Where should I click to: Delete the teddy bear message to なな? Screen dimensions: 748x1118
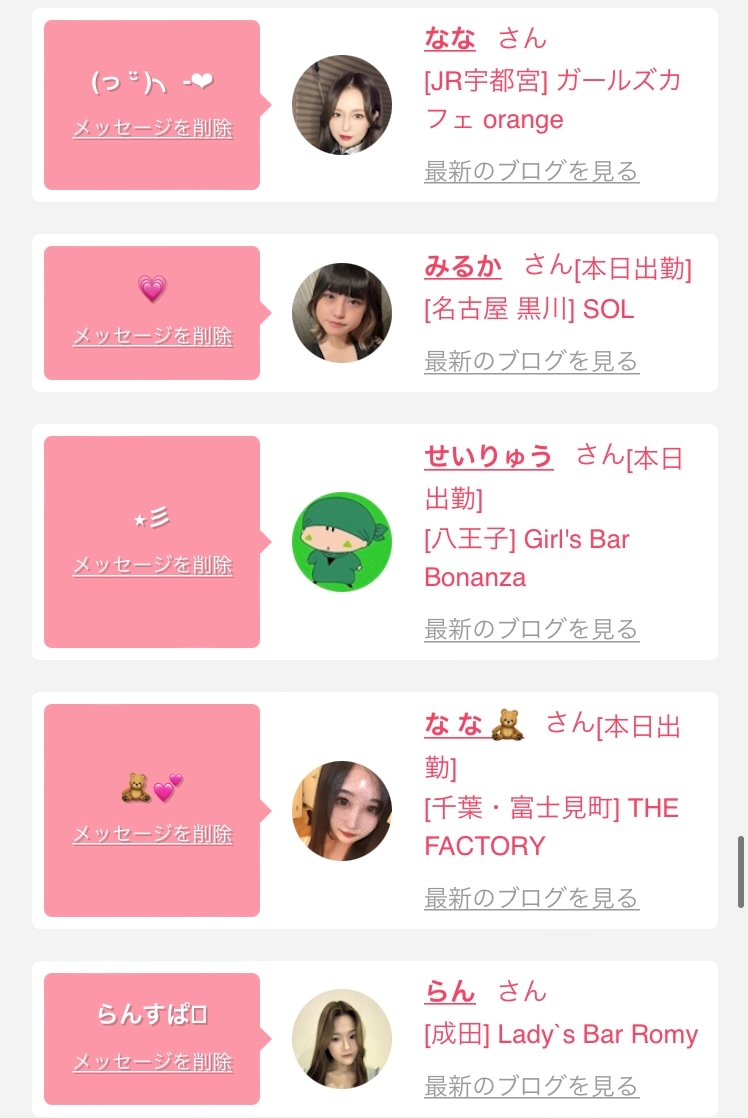(152, 834)
